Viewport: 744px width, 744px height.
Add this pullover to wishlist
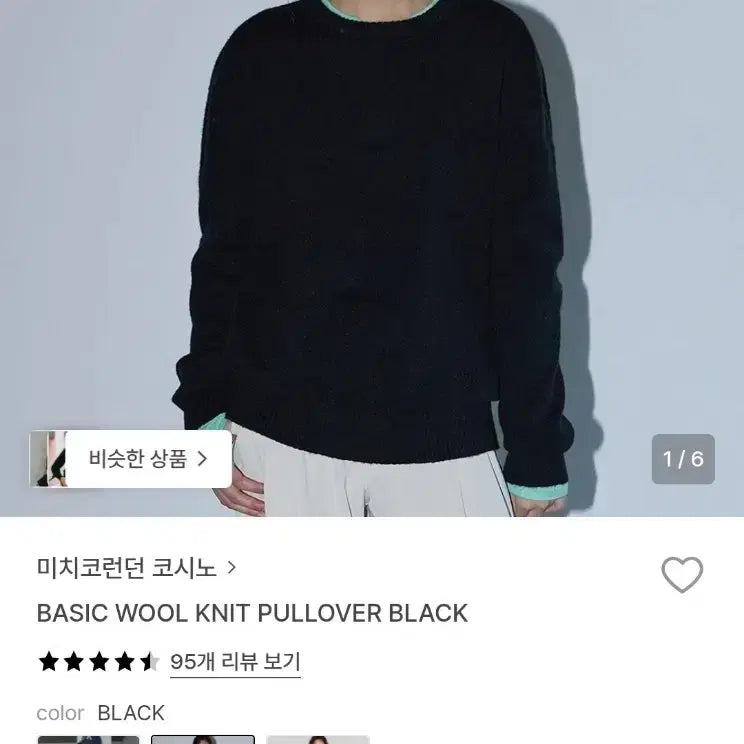682,575
